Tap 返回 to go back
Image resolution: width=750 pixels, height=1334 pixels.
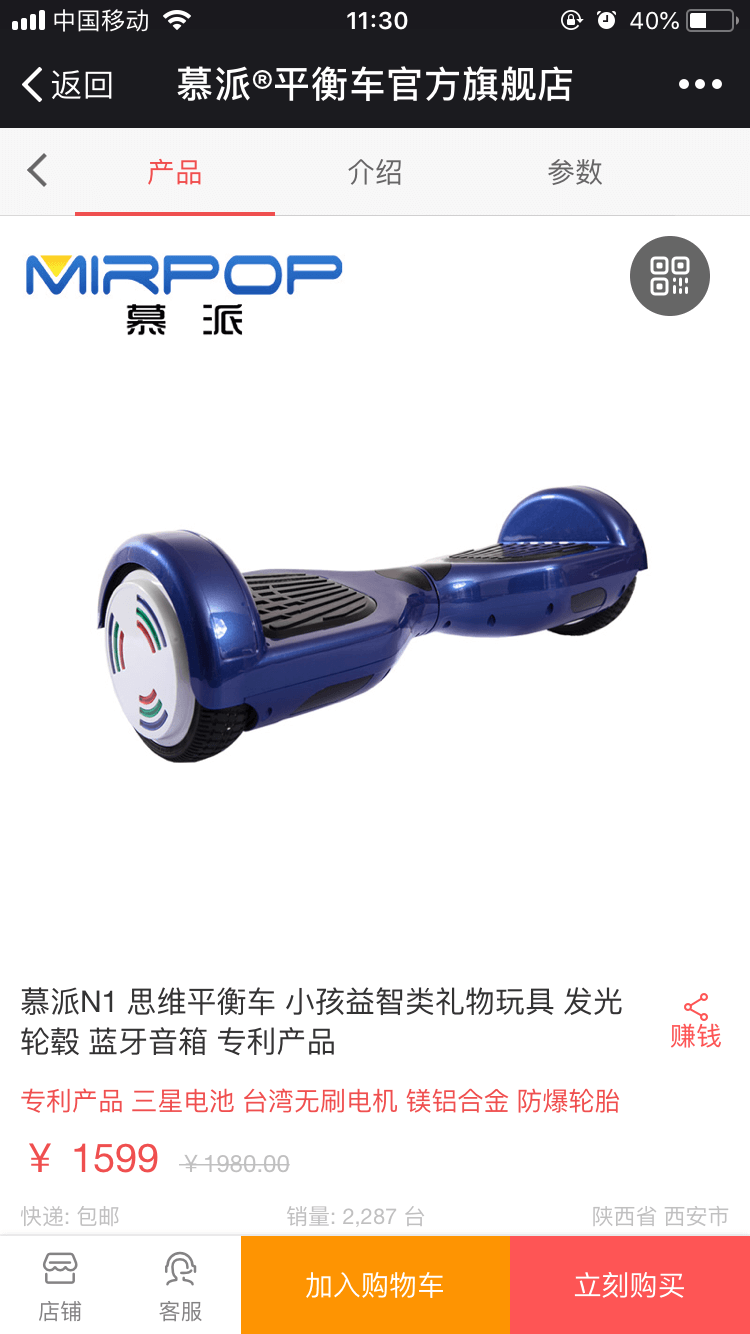pos(68,85)
